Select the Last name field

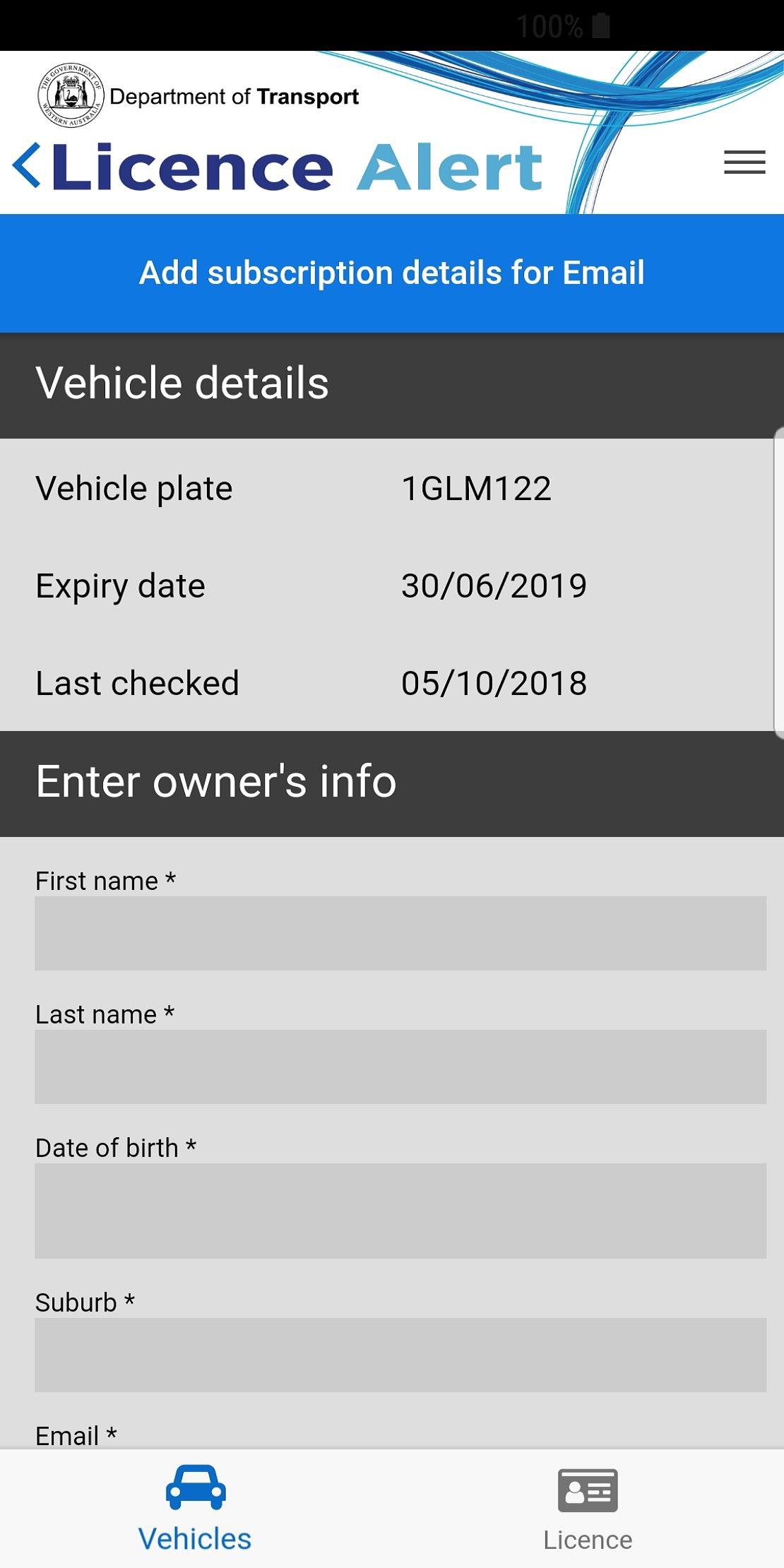coord(400,1067)
